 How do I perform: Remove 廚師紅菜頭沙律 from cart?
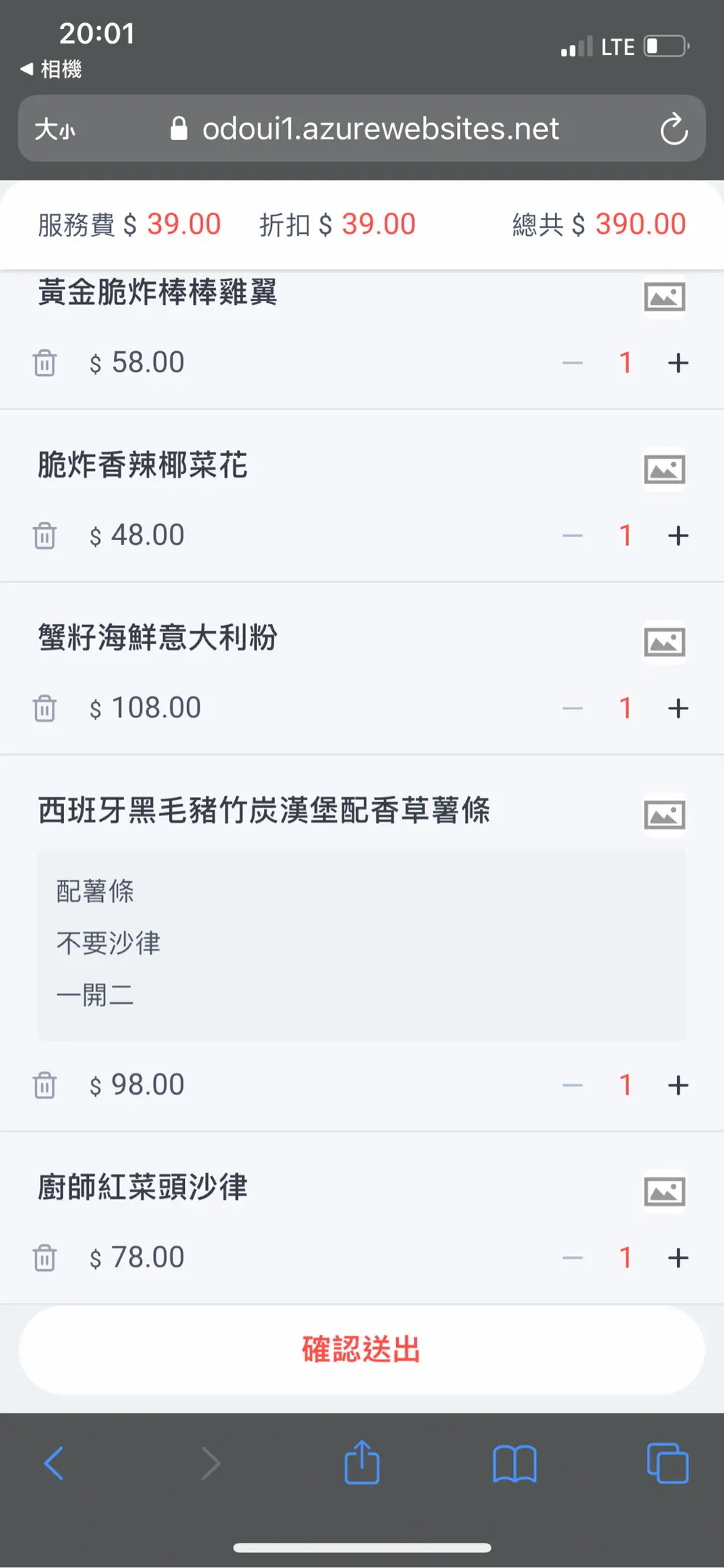tap(45, 1257)
